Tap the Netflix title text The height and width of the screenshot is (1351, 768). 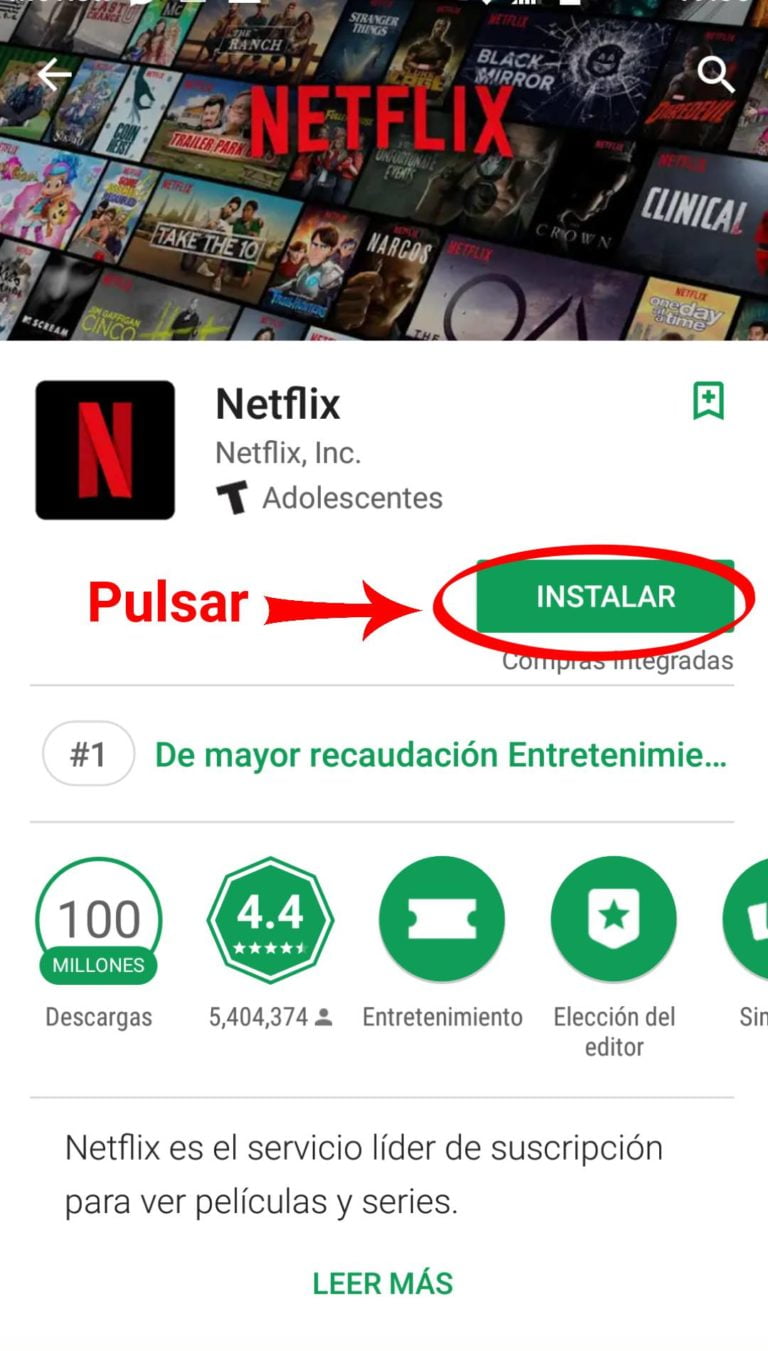277,404
